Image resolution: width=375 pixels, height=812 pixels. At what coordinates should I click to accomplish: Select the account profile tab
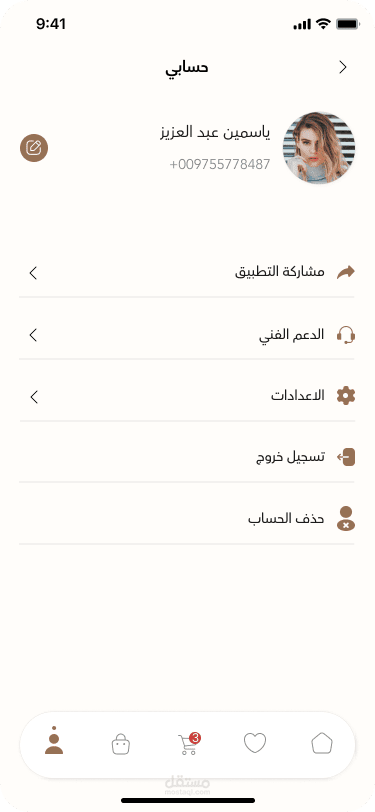point(54,742)
